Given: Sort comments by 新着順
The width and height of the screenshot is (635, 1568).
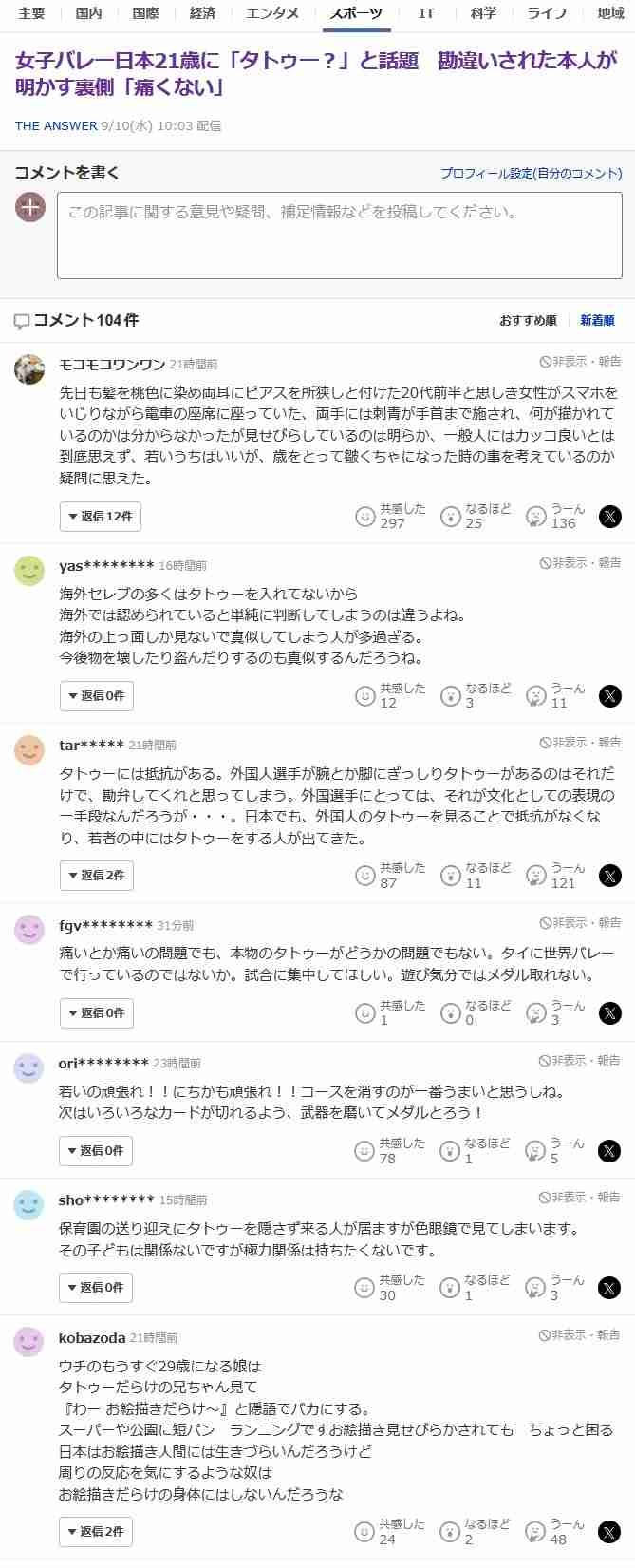Looking at the screenshot, I should [597, 321].
